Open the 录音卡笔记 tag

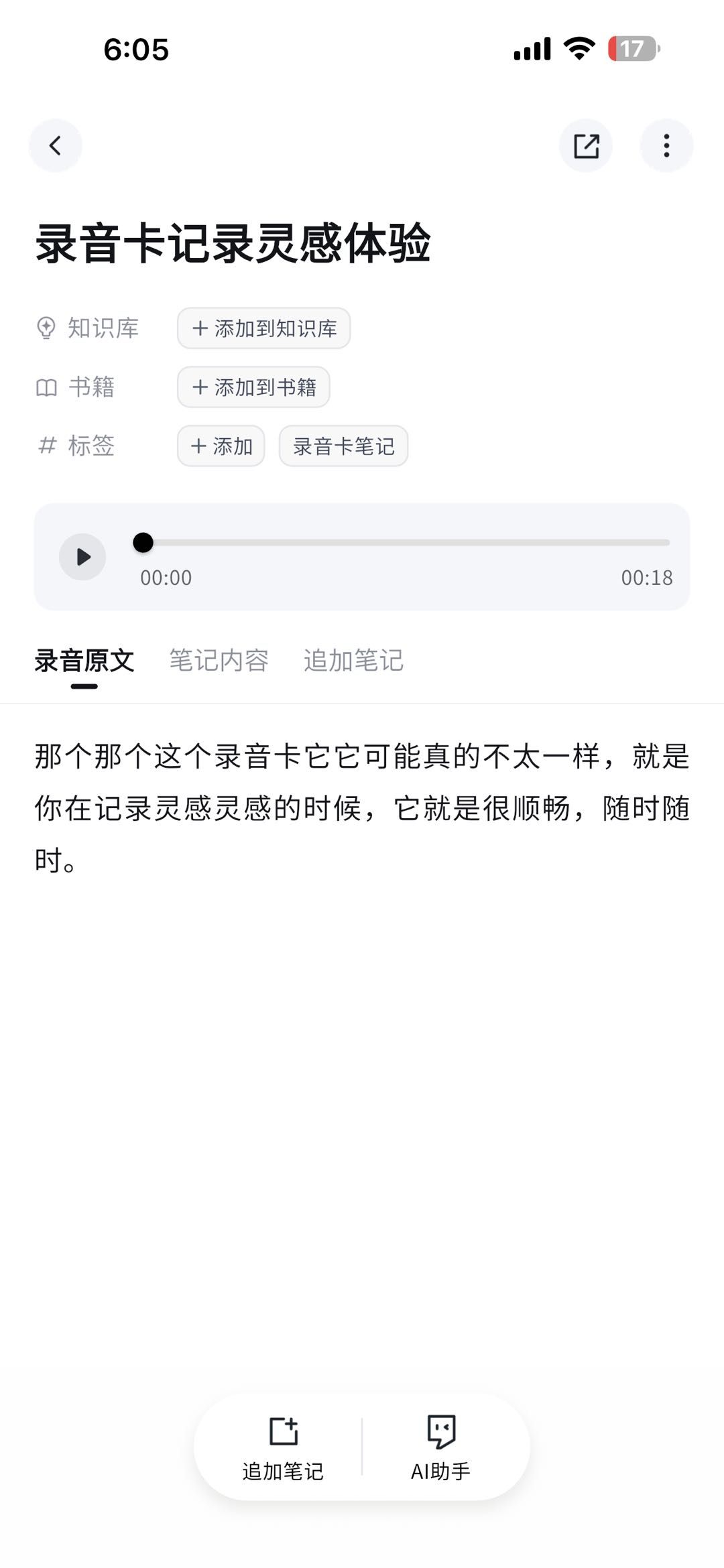[343, 446]
